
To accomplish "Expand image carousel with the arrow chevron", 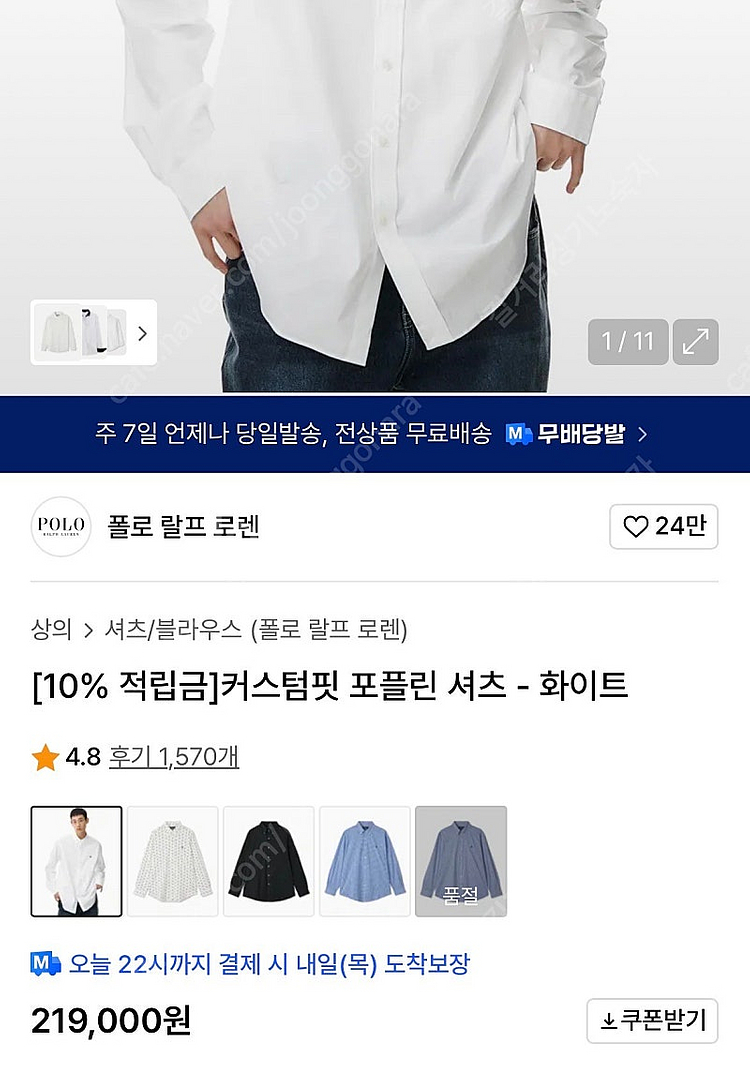I will coord(141,333).
